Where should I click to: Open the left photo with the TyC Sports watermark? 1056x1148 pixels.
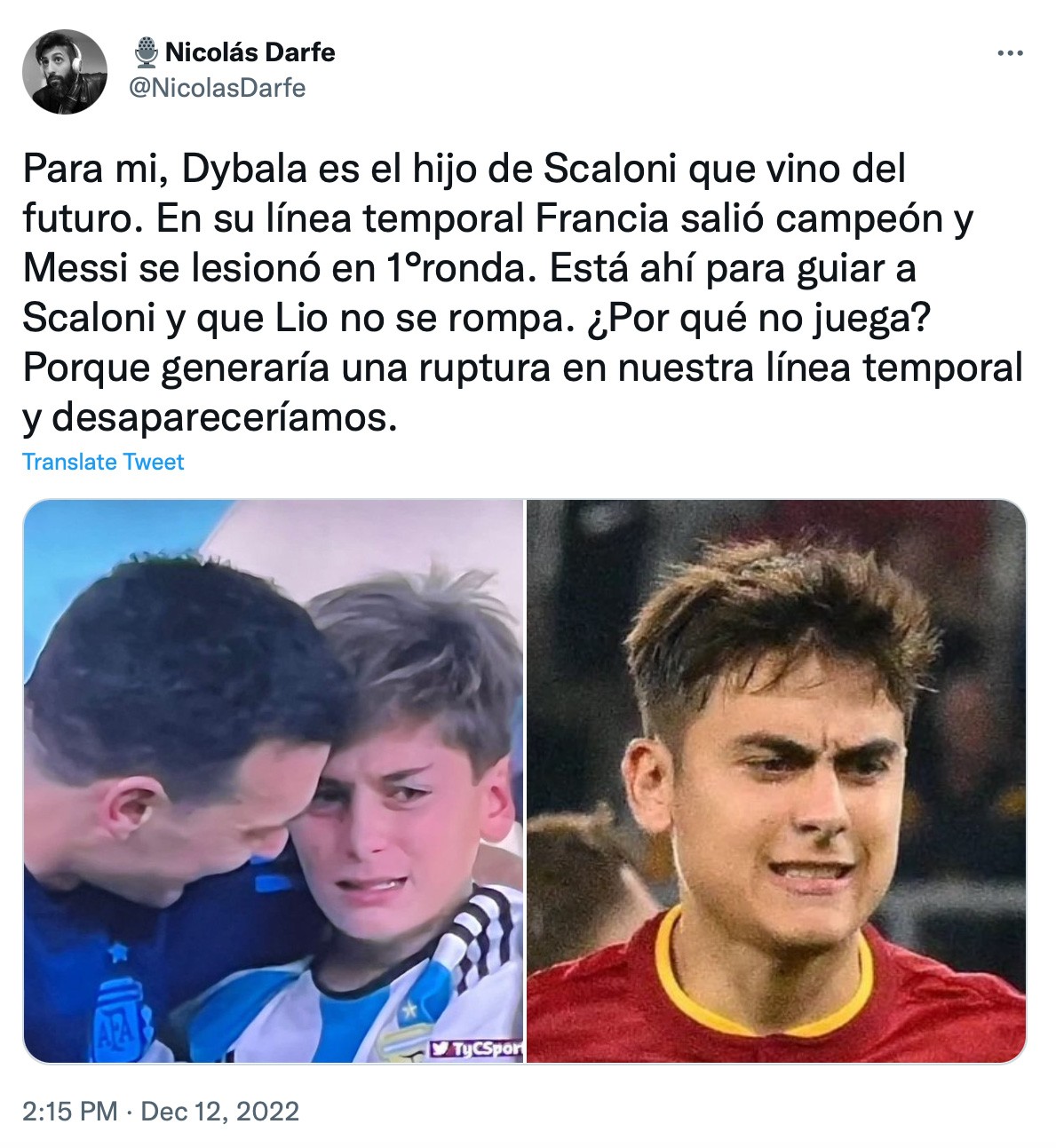tap(274, 781)
